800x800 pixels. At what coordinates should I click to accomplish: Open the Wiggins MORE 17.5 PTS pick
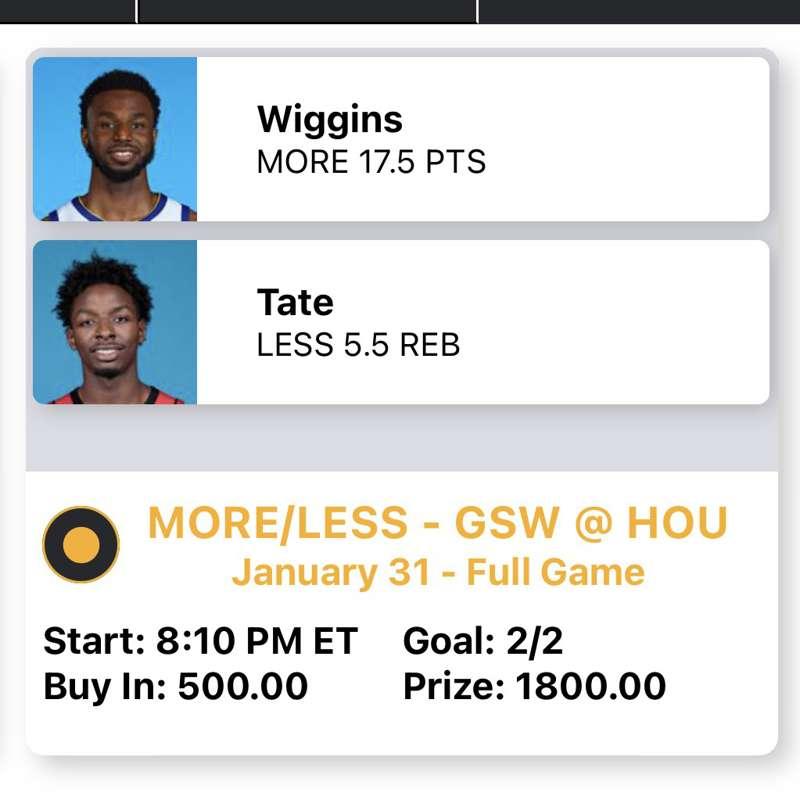coord(400,139)
